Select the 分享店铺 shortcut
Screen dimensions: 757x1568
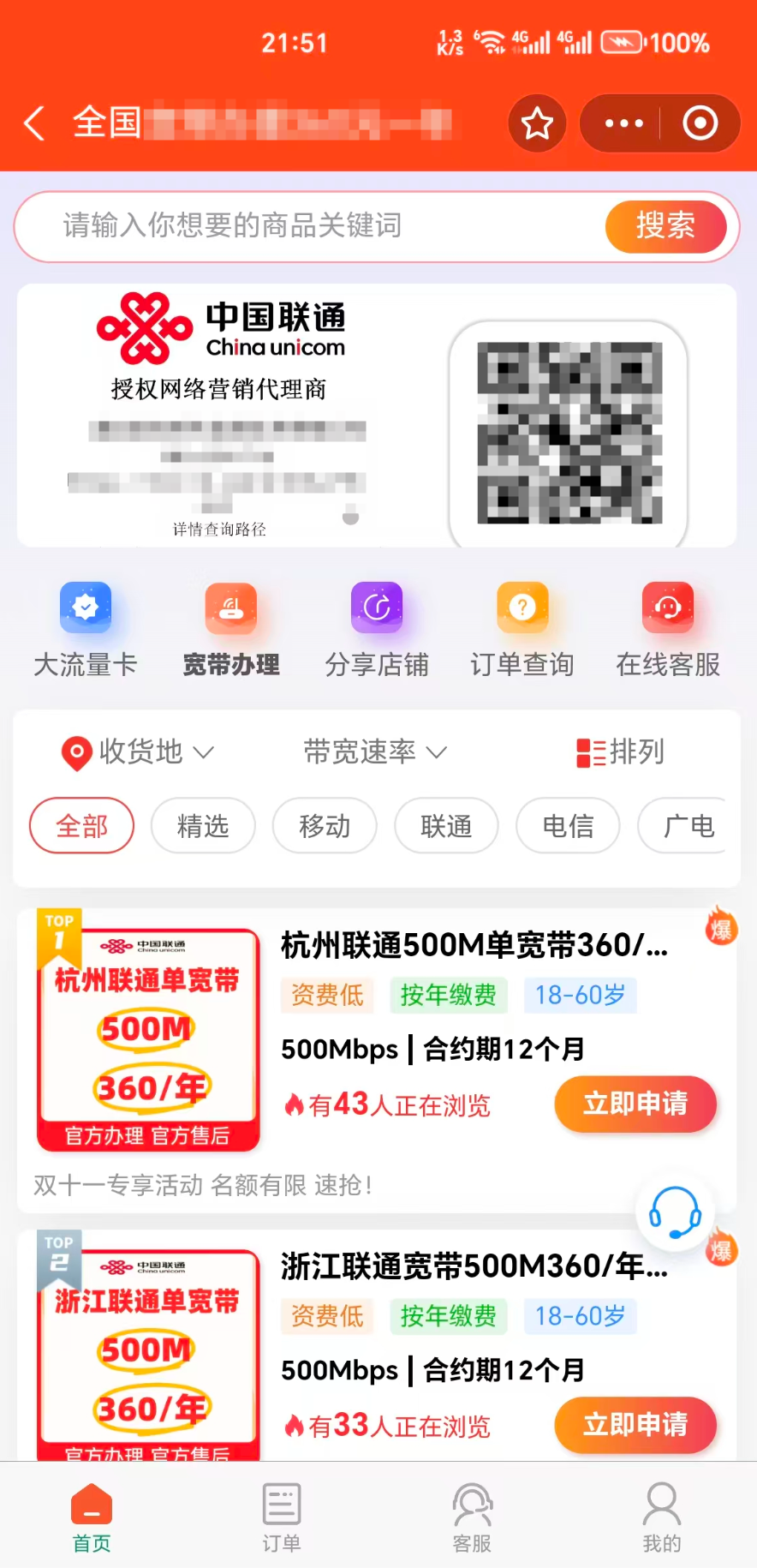coord(377,629)
